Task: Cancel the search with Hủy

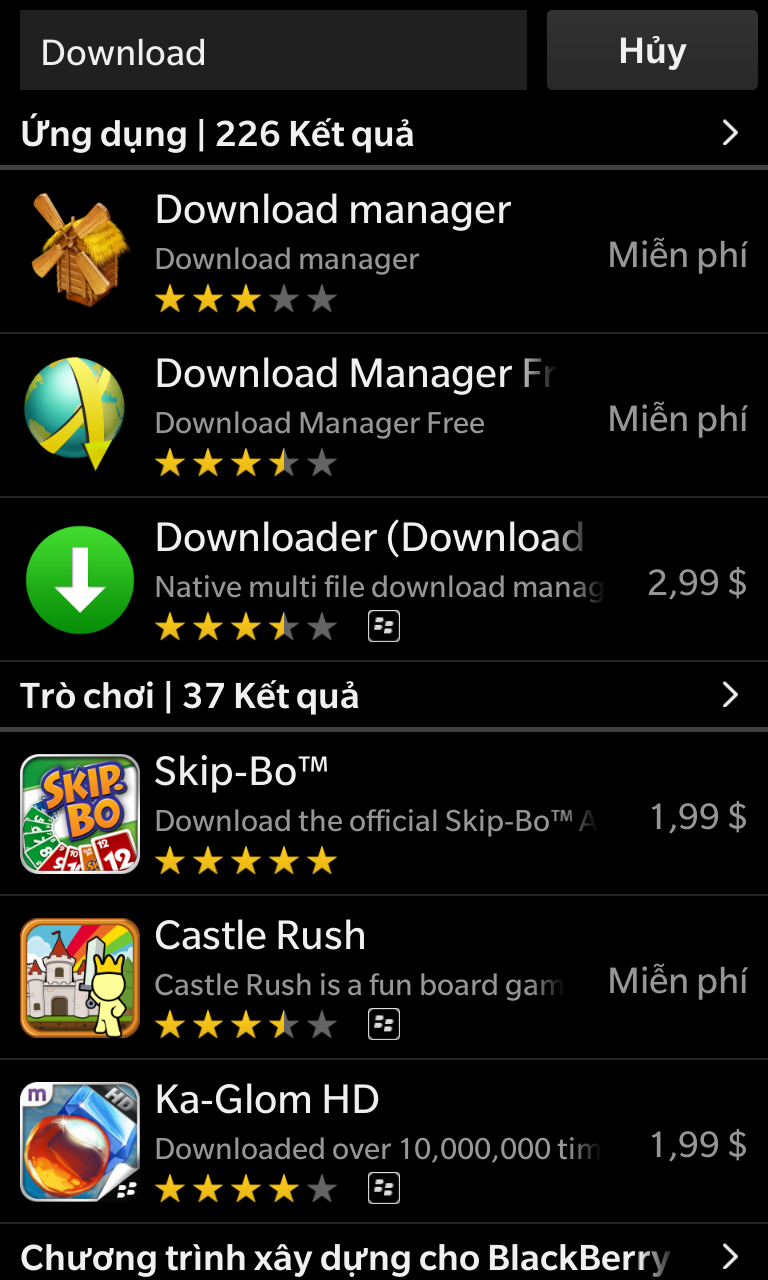Action: 652,51
